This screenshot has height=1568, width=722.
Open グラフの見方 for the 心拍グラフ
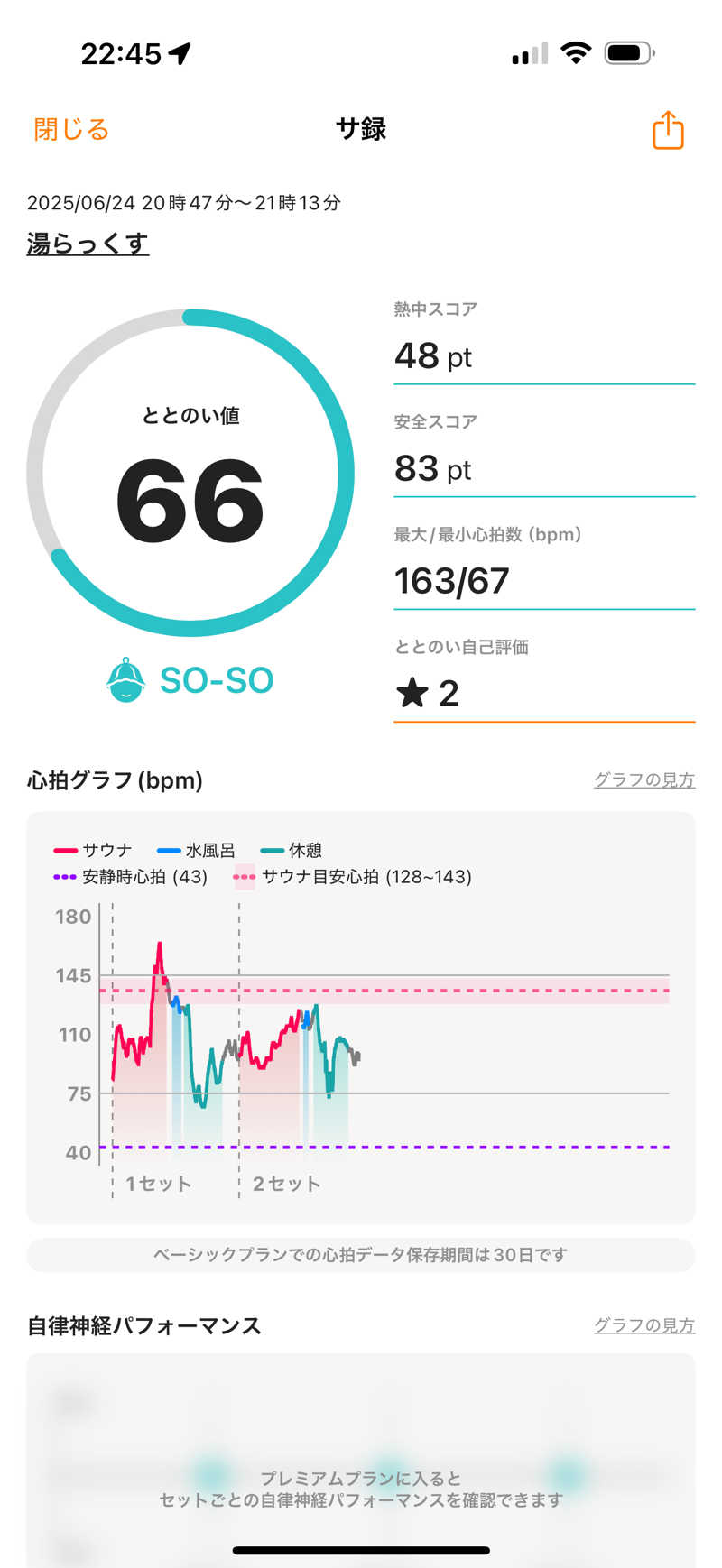pos(643,779)
